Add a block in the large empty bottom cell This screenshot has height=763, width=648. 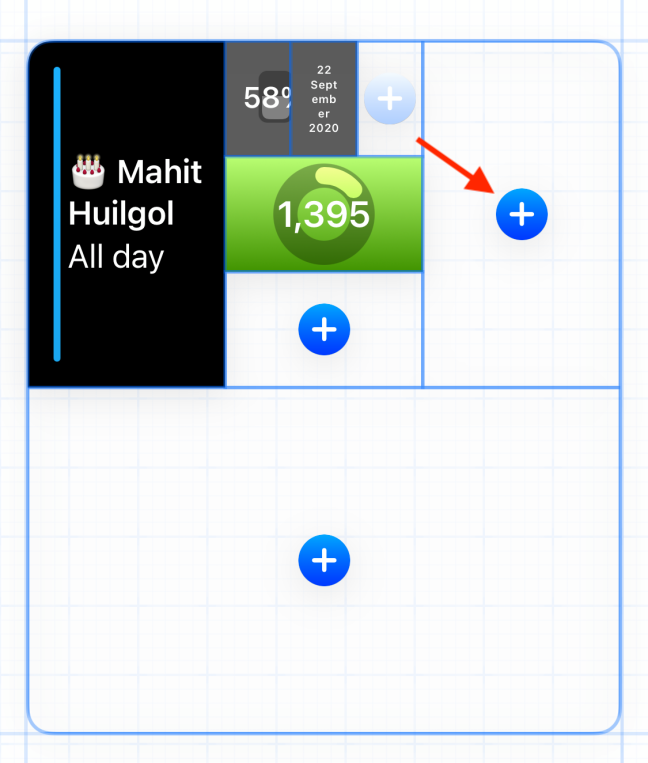[x=324, y=561]
